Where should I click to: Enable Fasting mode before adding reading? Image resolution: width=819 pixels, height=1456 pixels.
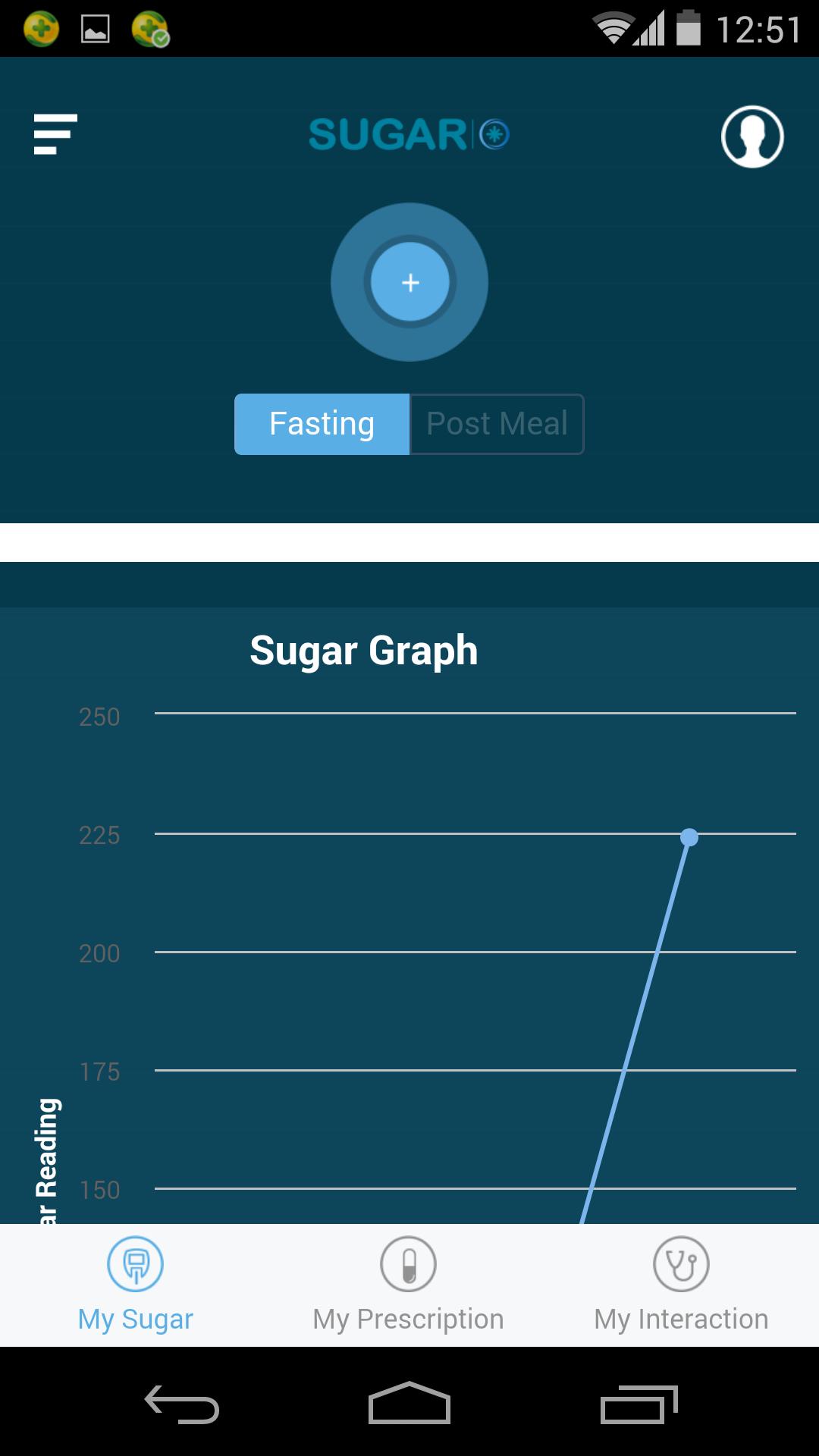(322, 424)
